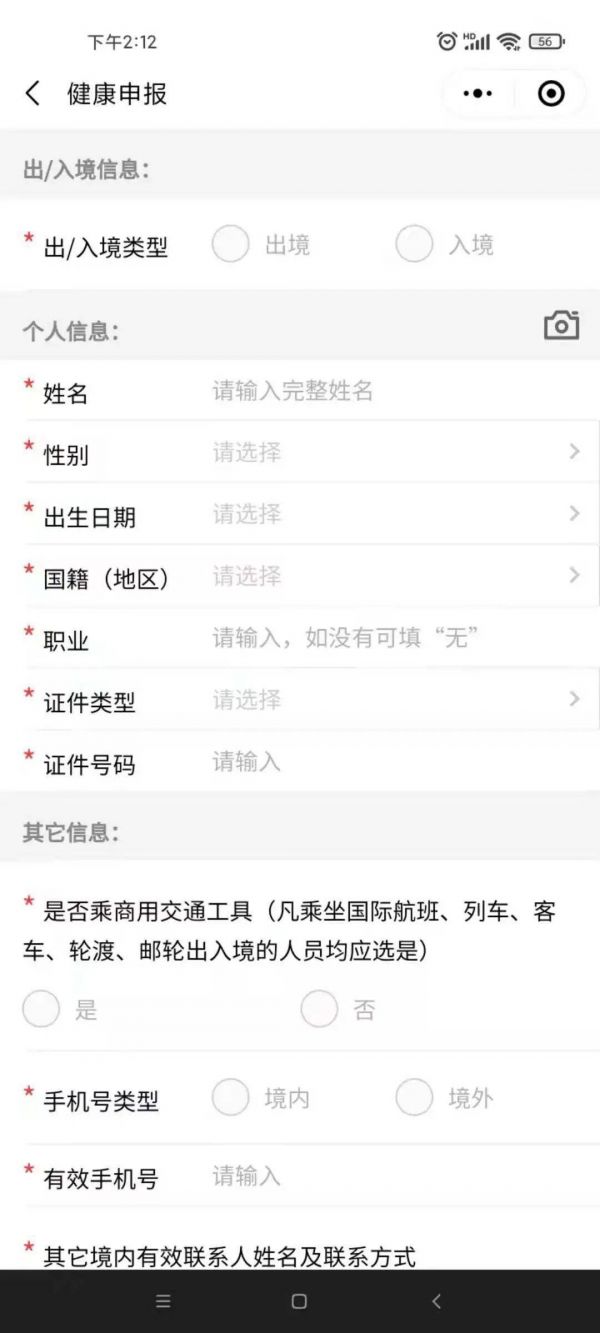Viewport: 600px width, 1333px height.
Task: Close the mini program with the circle button
Action: coord(551,94)
